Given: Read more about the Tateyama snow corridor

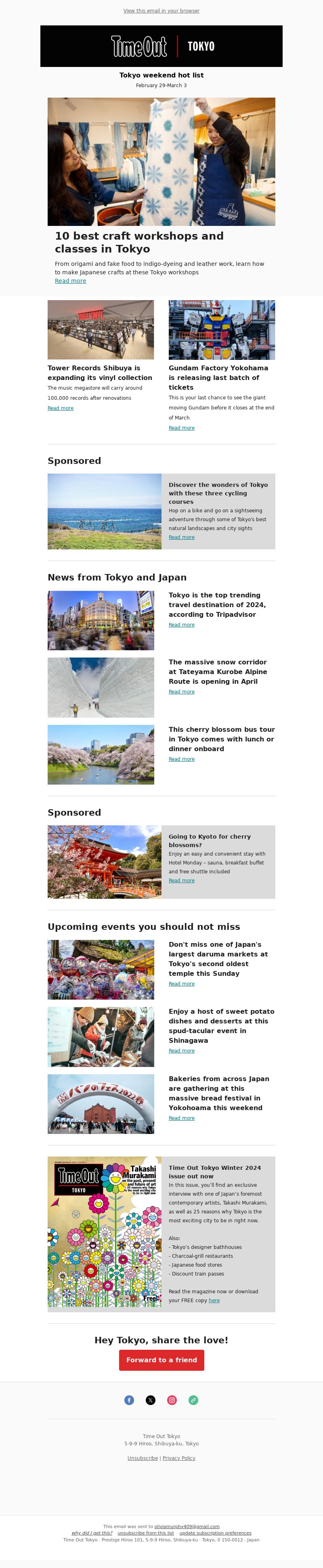Looking at the screenshot, I should pos(182,691).
